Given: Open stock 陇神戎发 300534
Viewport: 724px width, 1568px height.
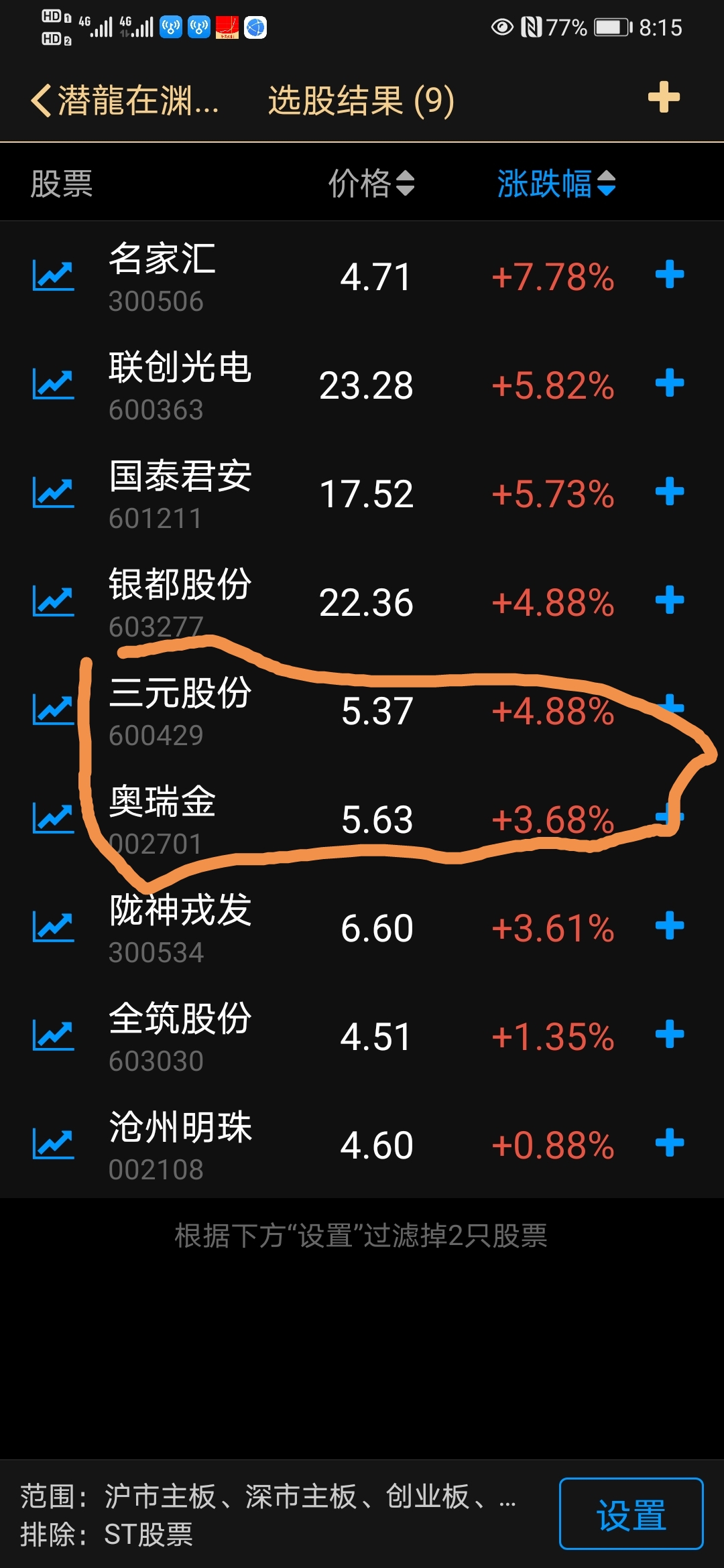Looking at the screenshot, I should click(x=180, y=927).
